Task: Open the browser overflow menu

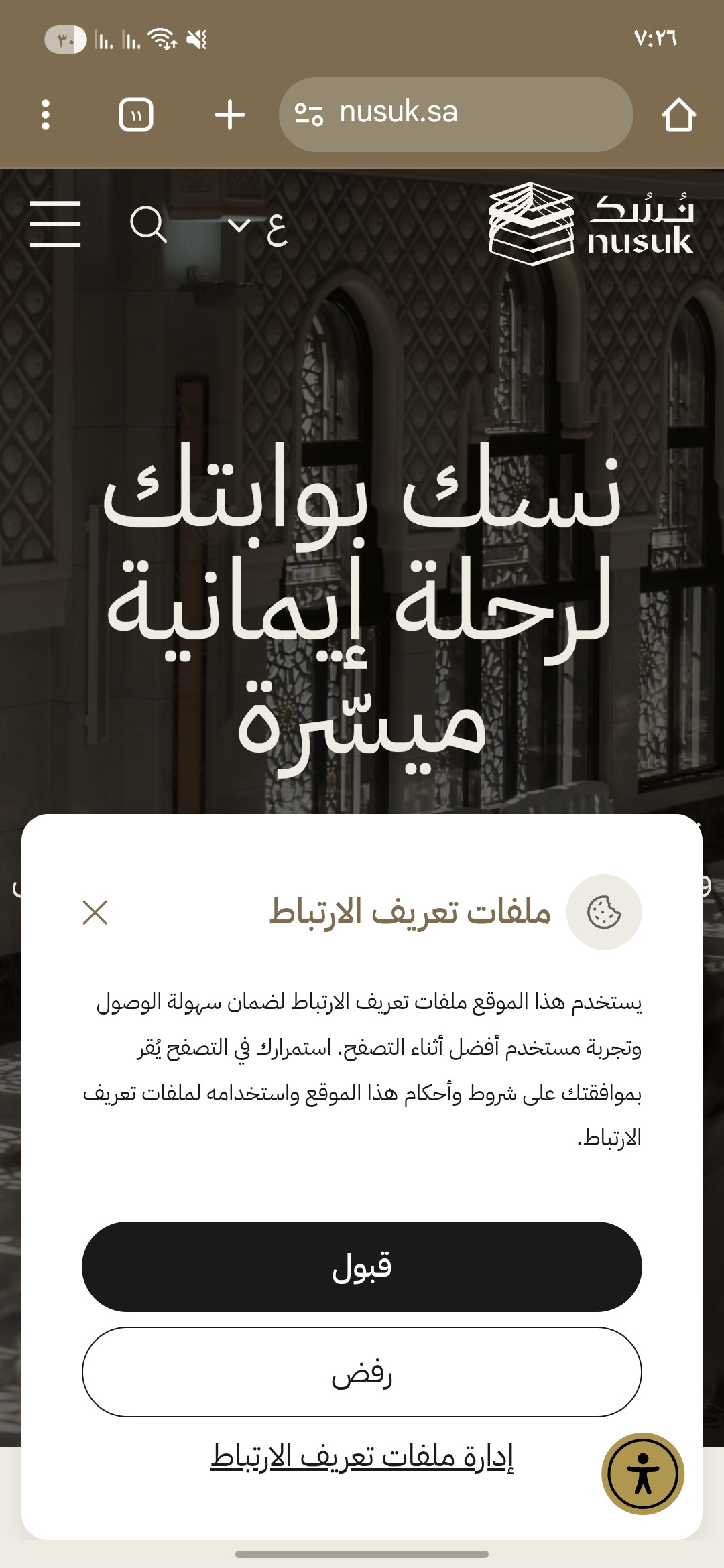Action: 46,115
